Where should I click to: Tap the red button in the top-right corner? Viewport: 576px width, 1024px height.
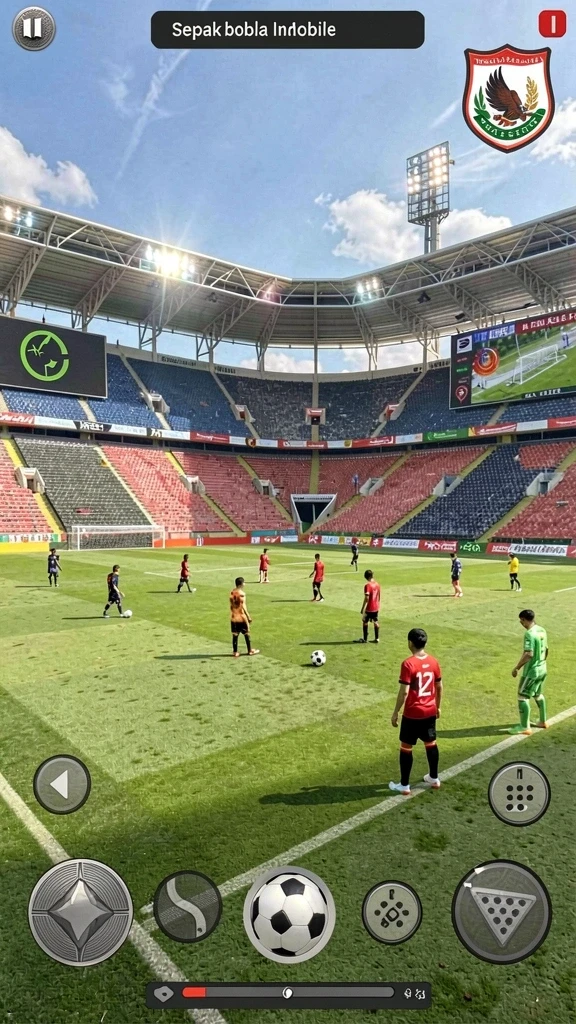pyautogui.click(x=552, y=24)
